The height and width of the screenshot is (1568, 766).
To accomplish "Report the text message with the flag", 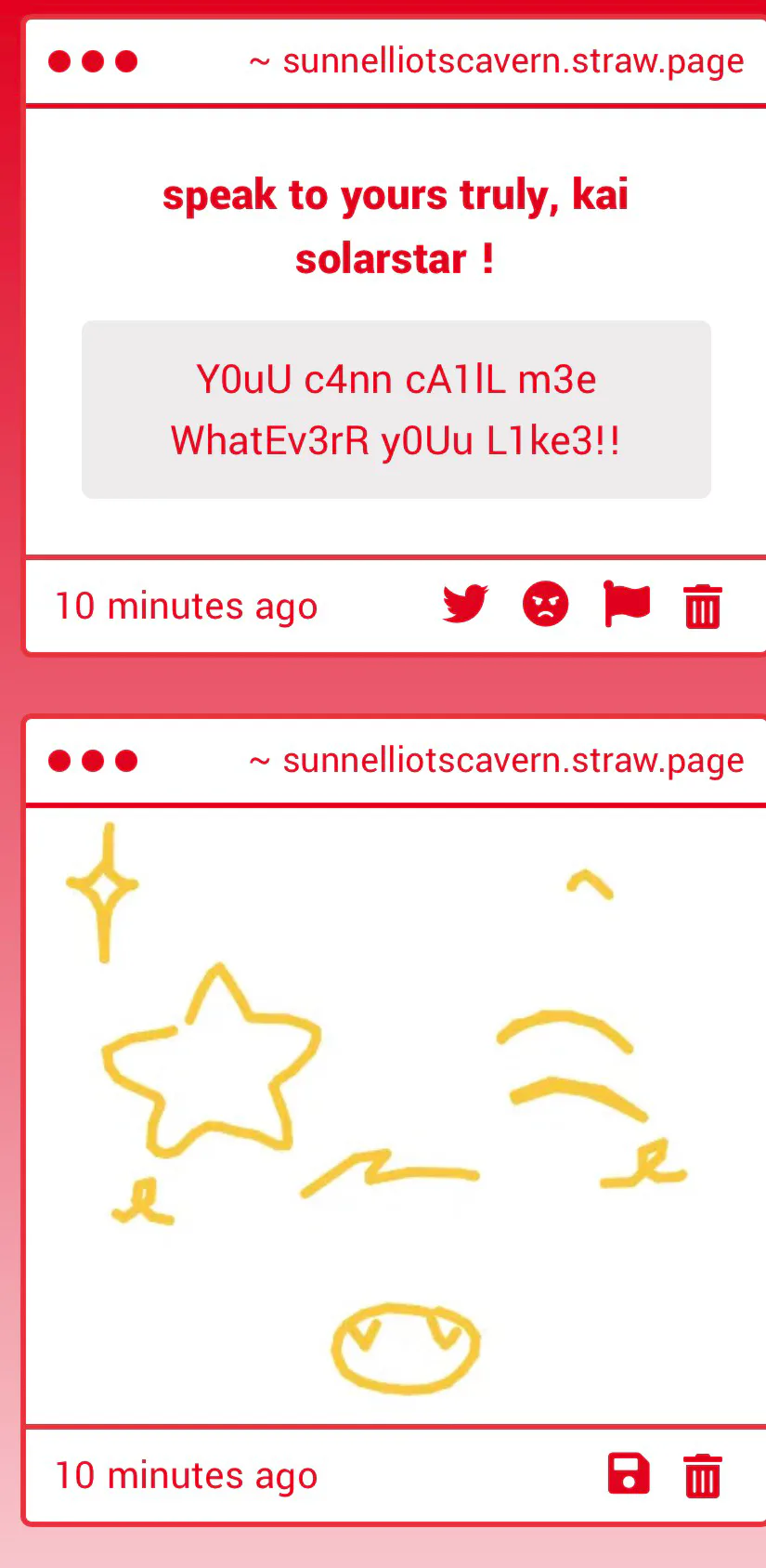I will point(627,605).
